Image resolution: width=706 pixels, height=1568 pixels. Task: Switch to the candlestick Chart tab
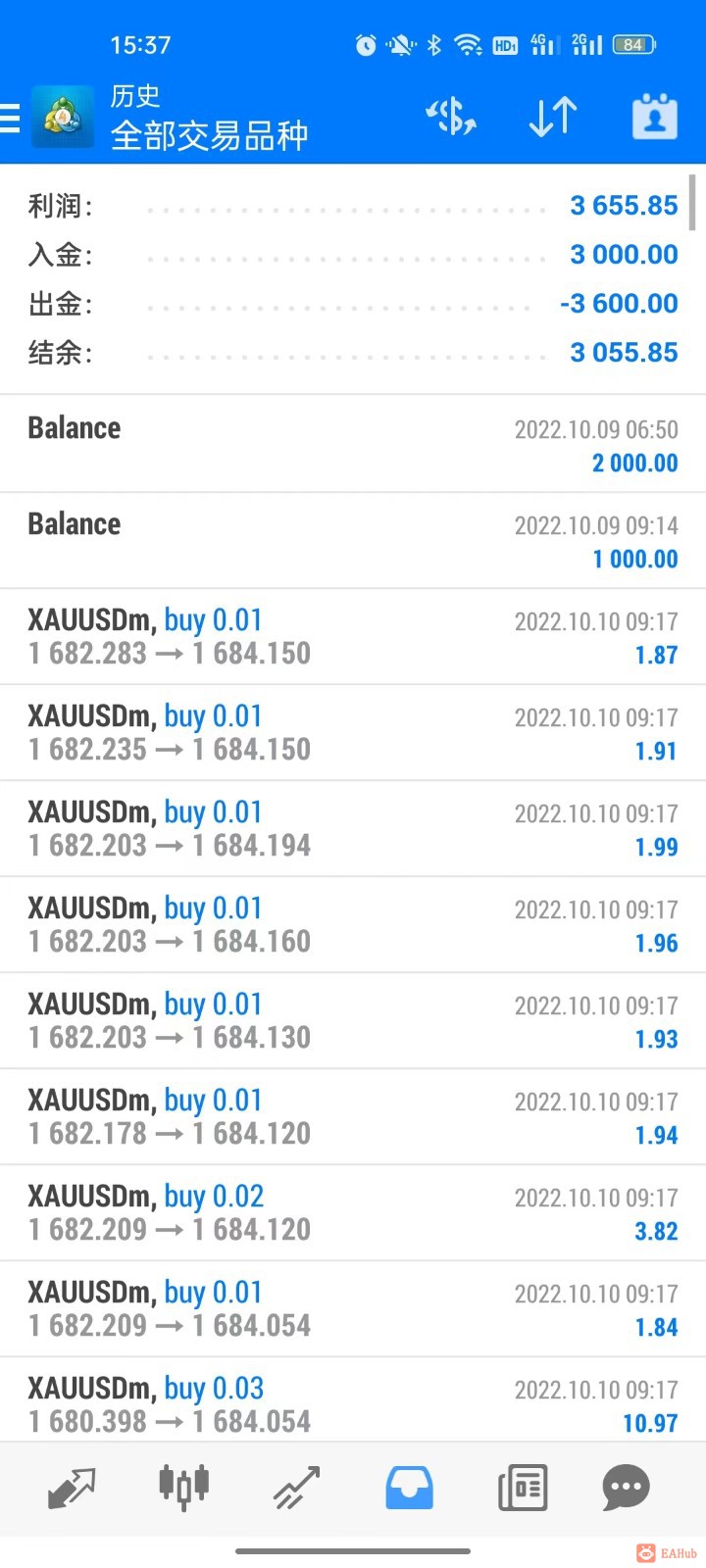[x=183, y=1488]
